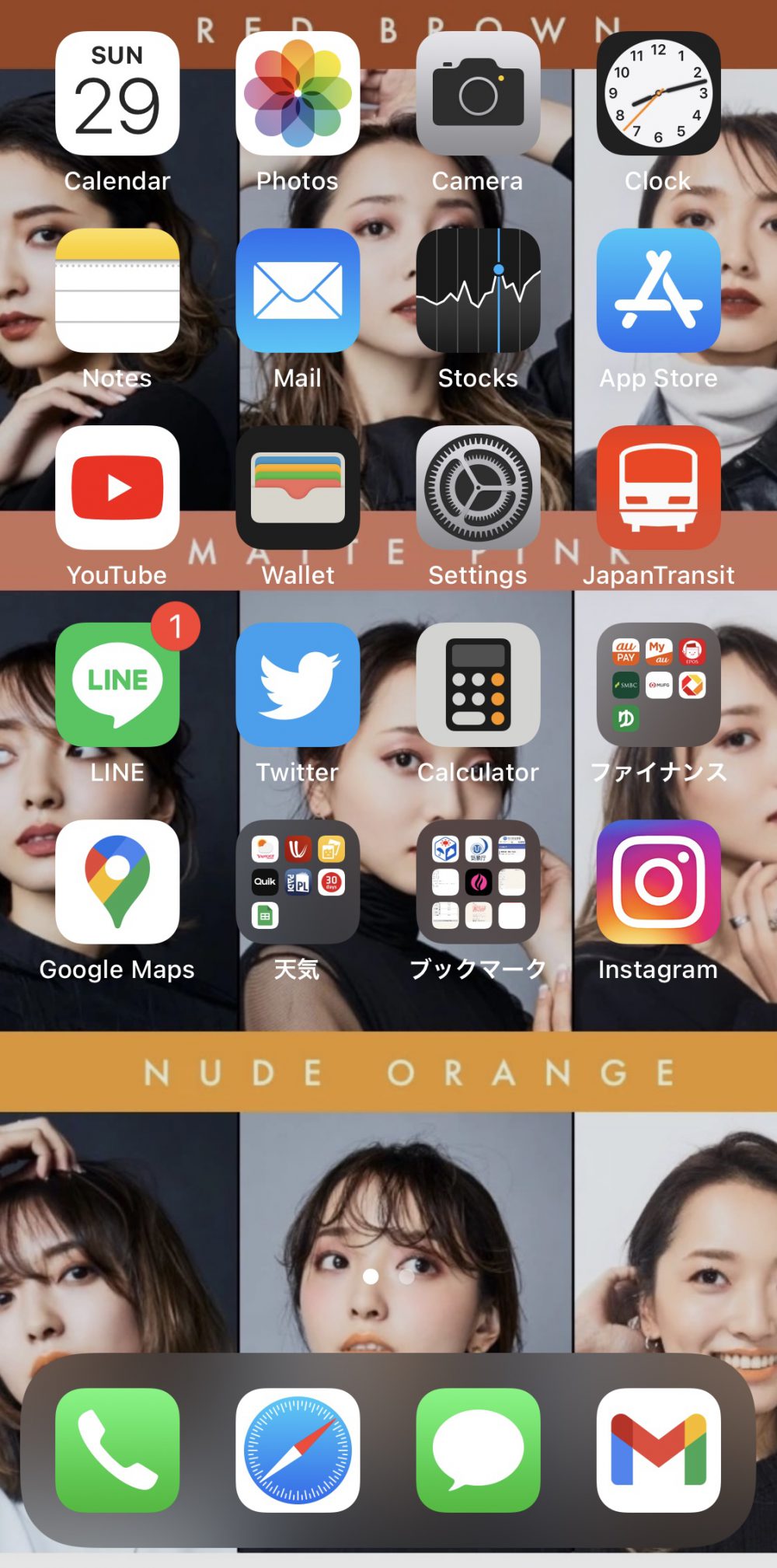The height and width of the screenshot is (1568, 777).
Task: Launch the Photos app
Action: 298,93
